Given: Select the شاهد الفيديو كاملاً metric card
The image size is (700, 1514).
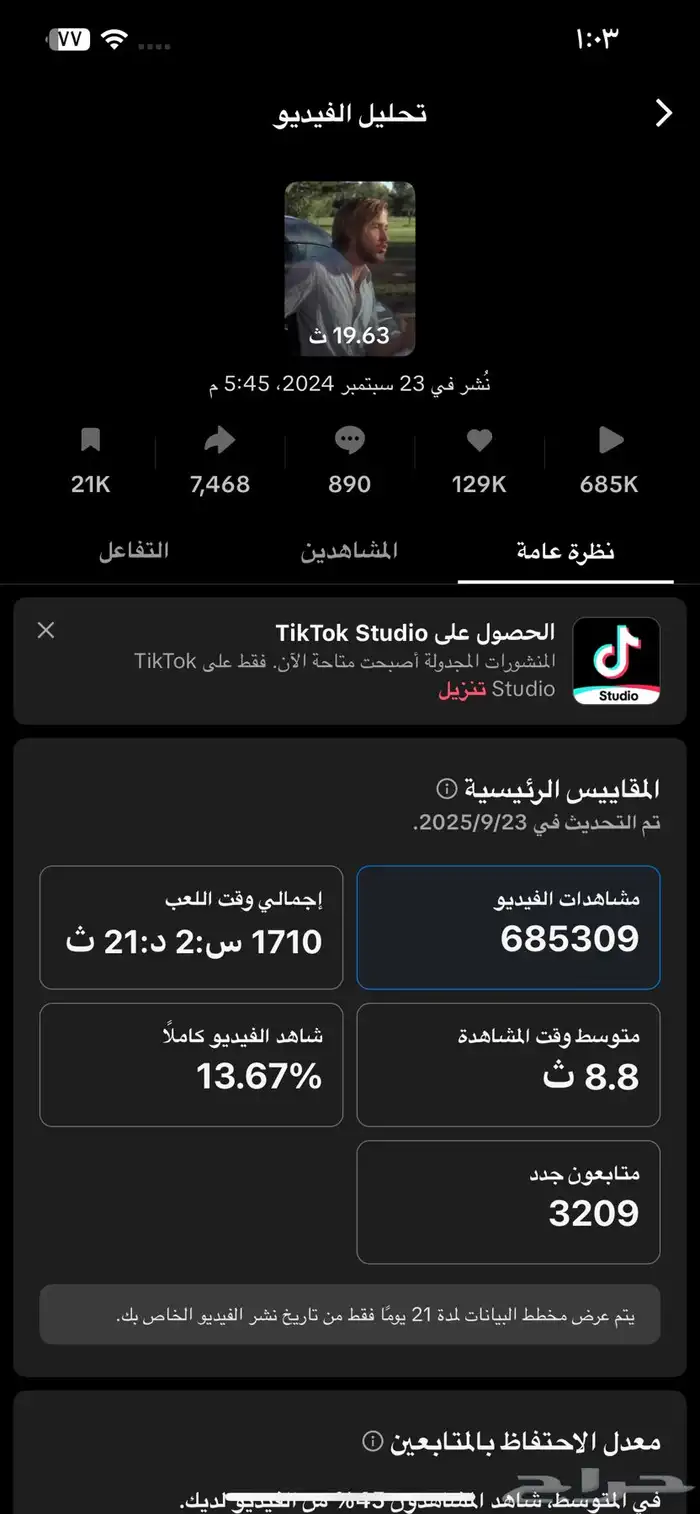Looking at the screenshot, I should 191,1064.
